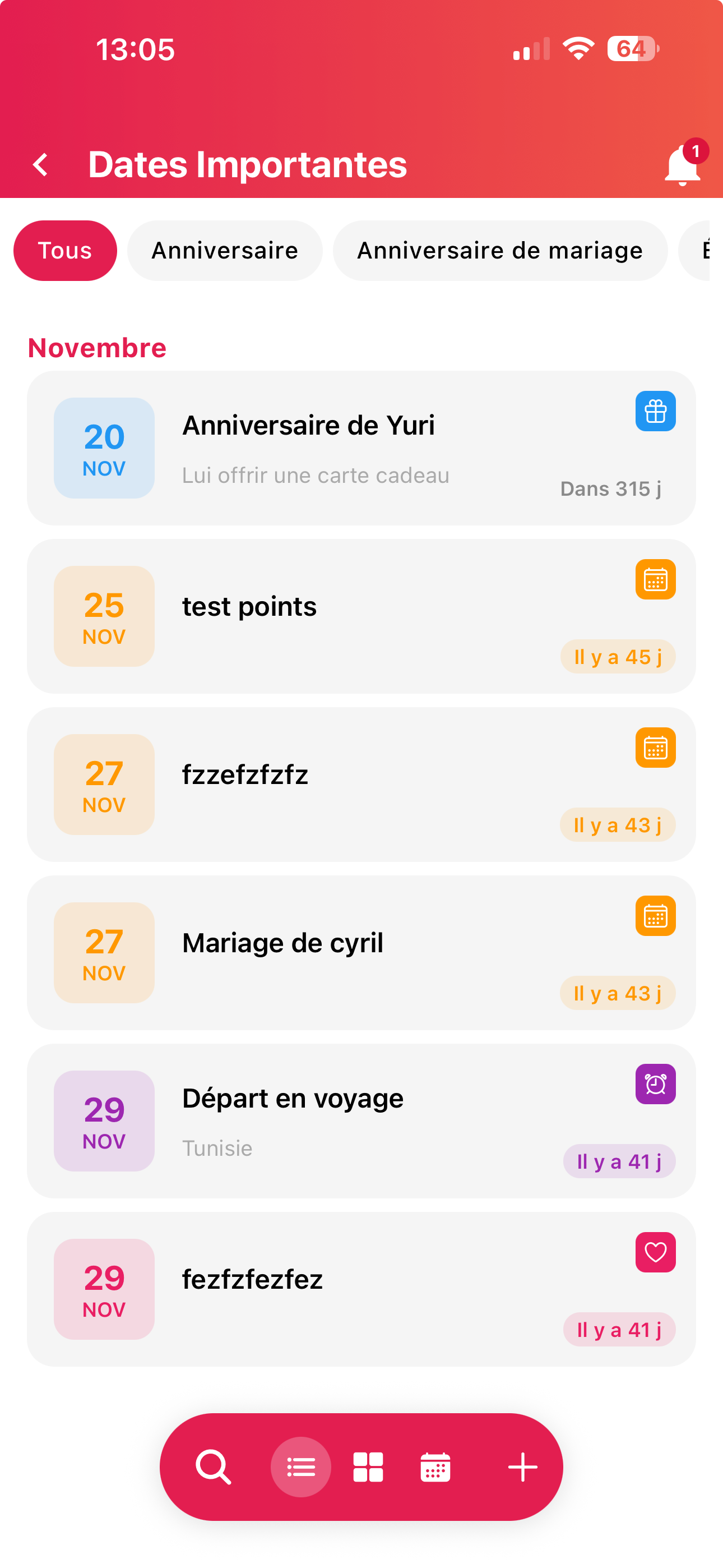The width and height of the screenshot is (723, 1568).
Task: Filter by Anniversaire de mariage
Action: coord(499,251)
